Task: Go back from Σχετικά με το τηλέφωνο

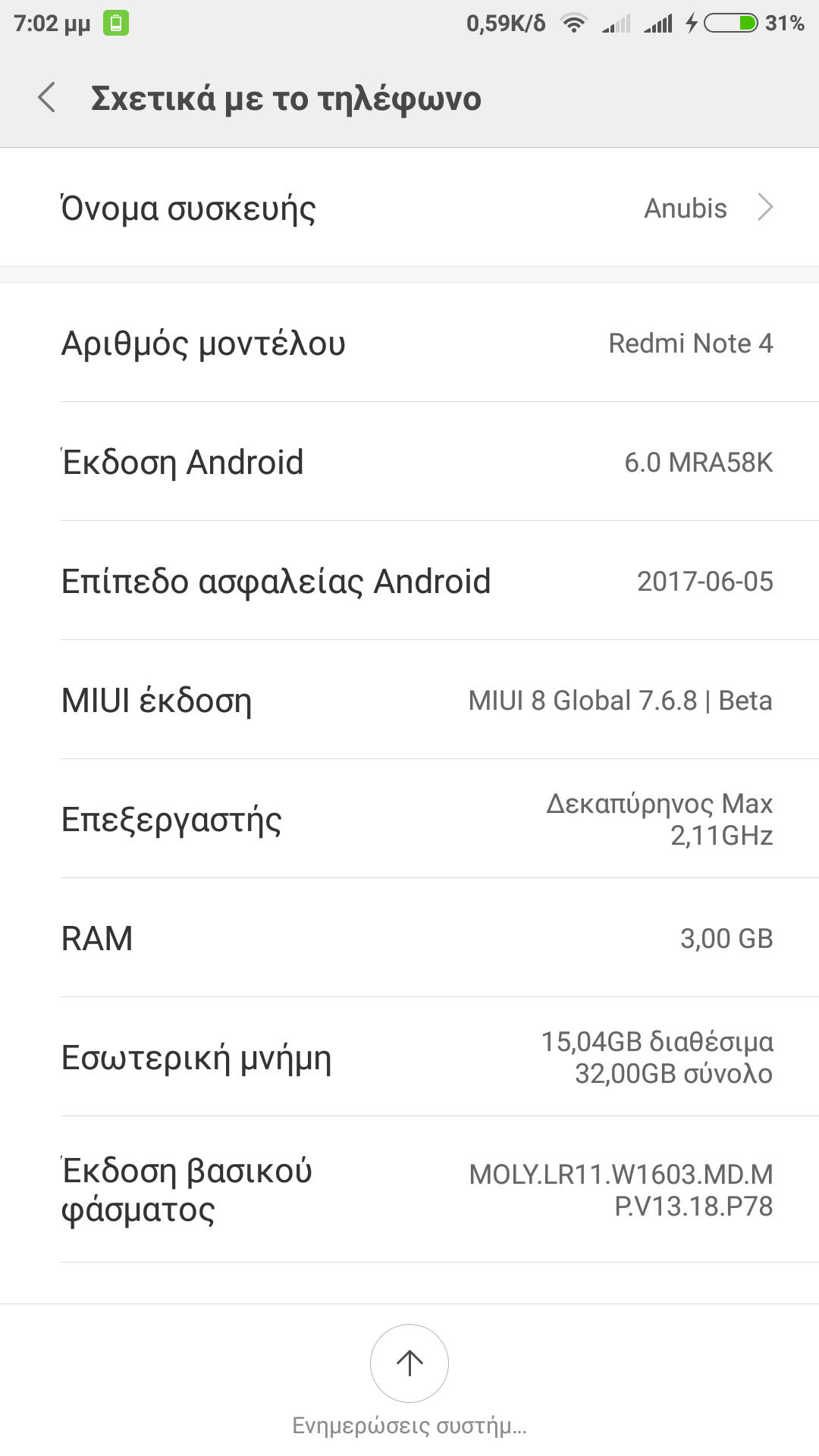Action: click(47, 98)
